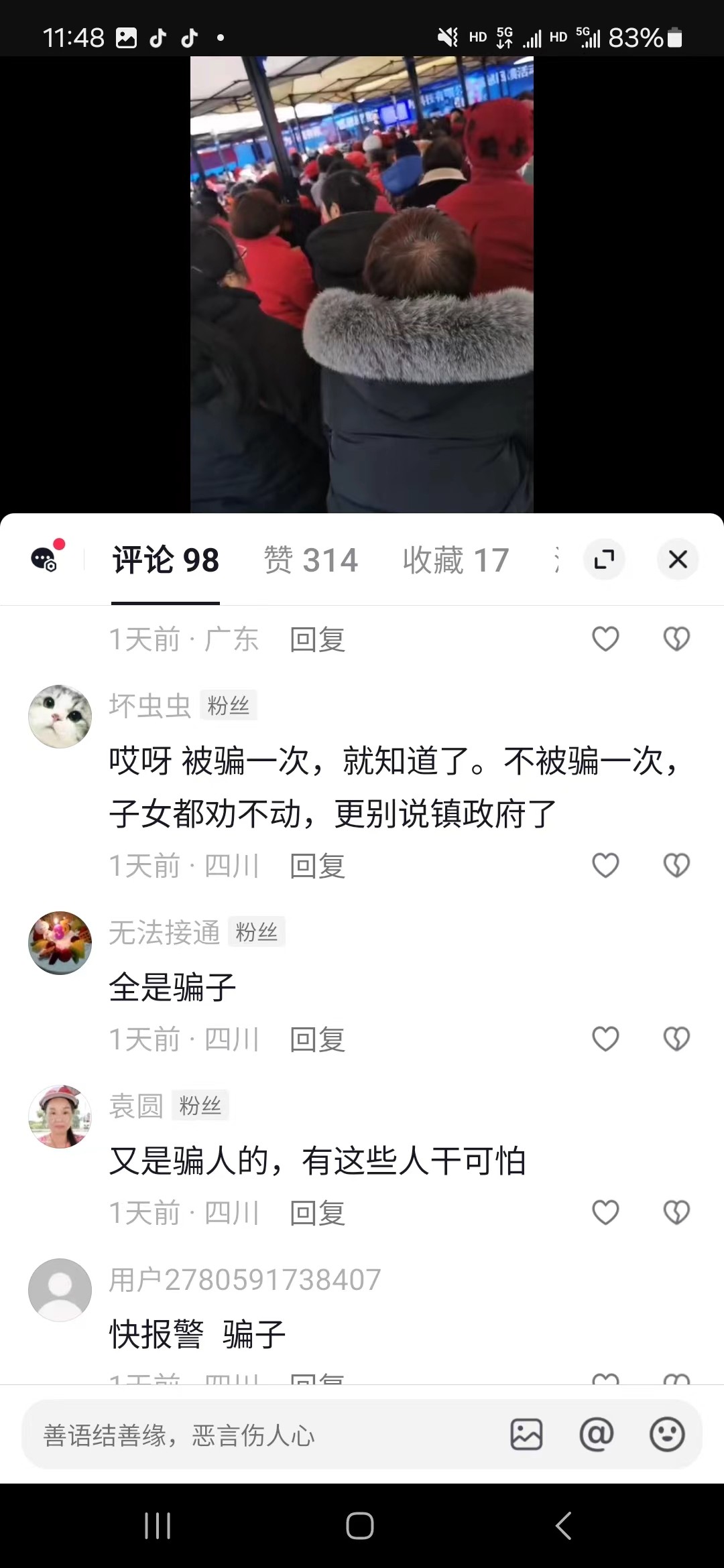Mention someone with the @ icon
Viewport: 724px width, 1568px height.
pos(596,1435)
